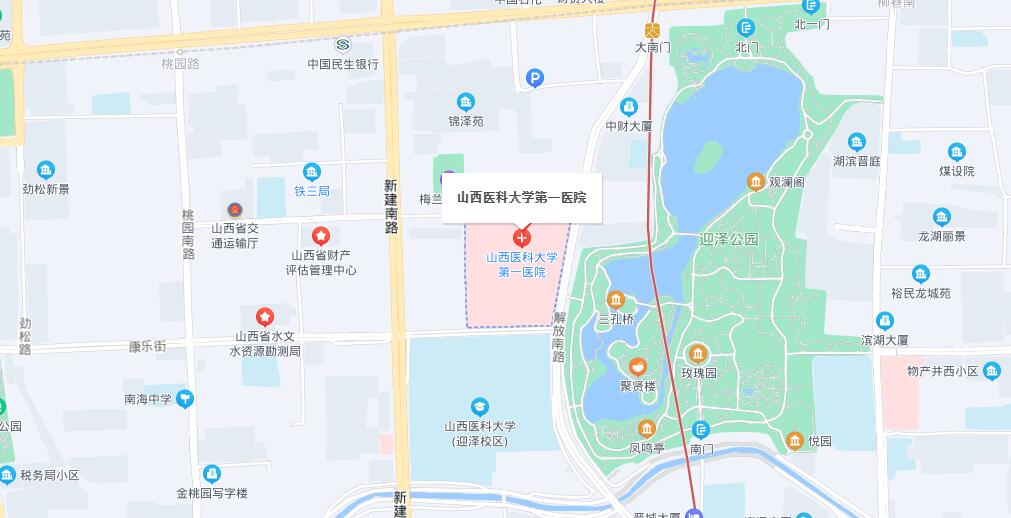Select the 金桃园写字楼 office marker

211,474
